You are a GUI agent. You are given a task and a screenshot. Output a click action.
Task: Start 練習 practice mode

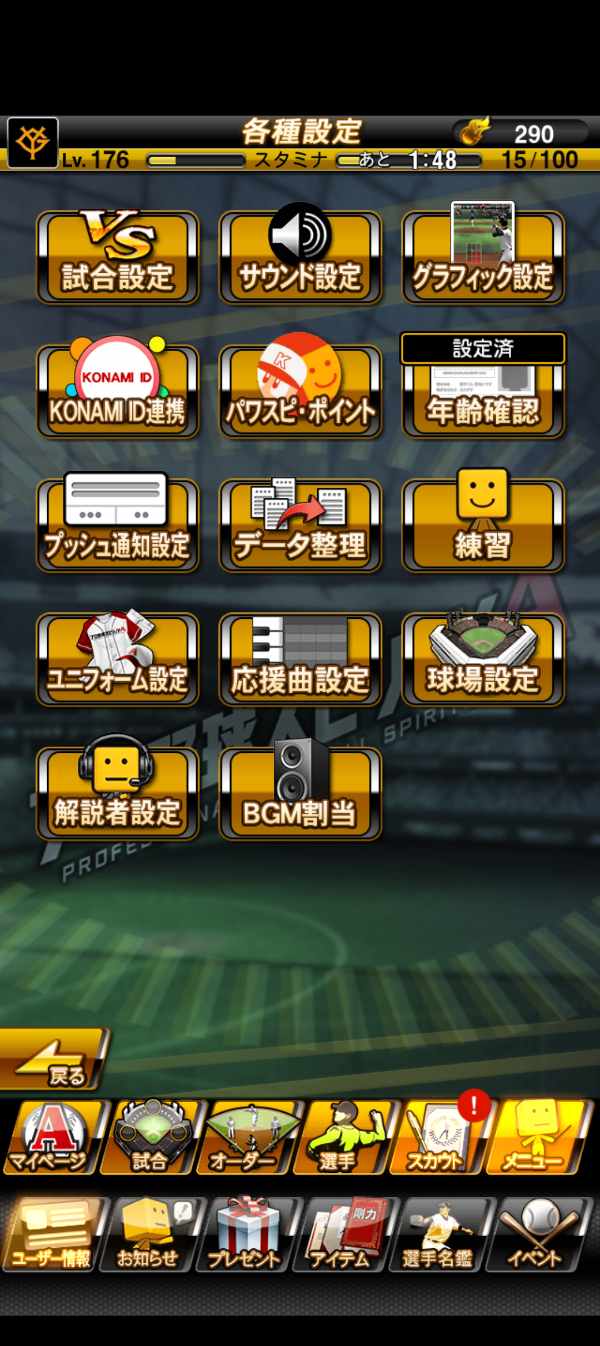pos(483,525)
